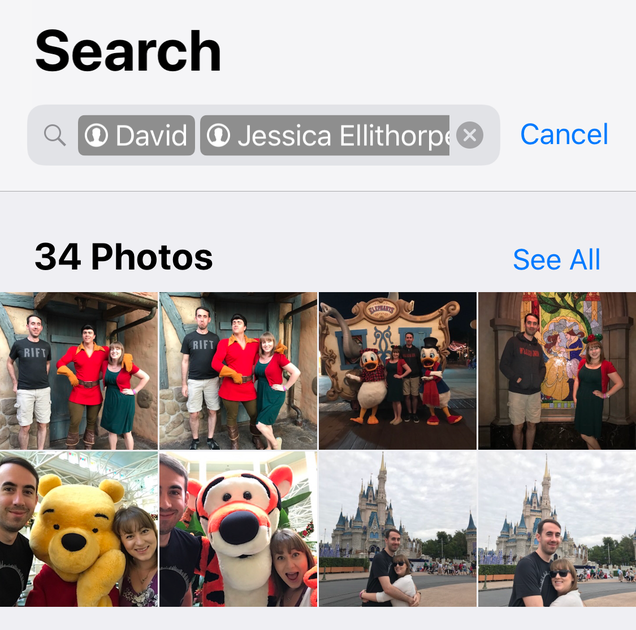Open the Donald and Scrooge duck photo
Viewport: 636px width, 630px height.
(397, 370)
